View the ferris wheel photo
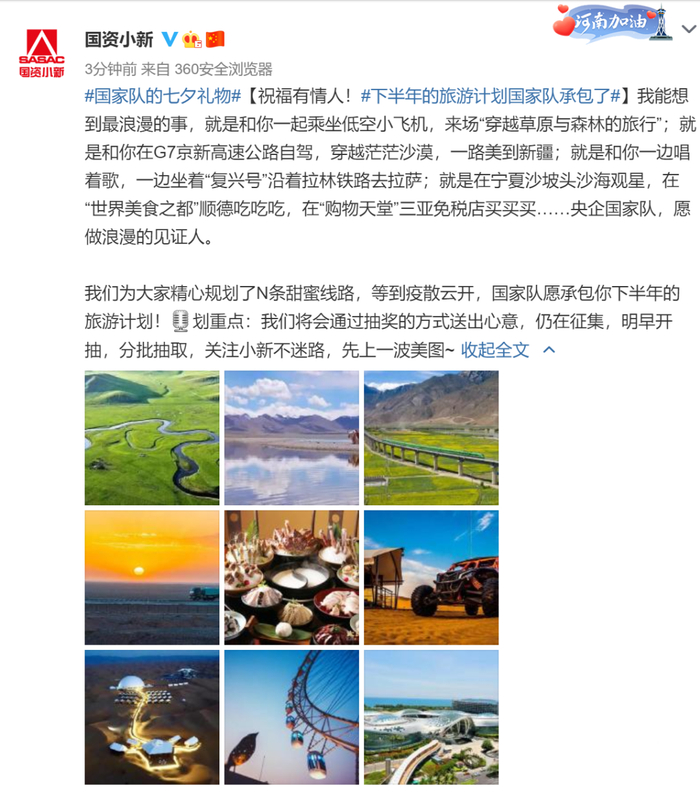Viewport: 700px width, 792px height. pyautogui.click(x=291, y=716)
